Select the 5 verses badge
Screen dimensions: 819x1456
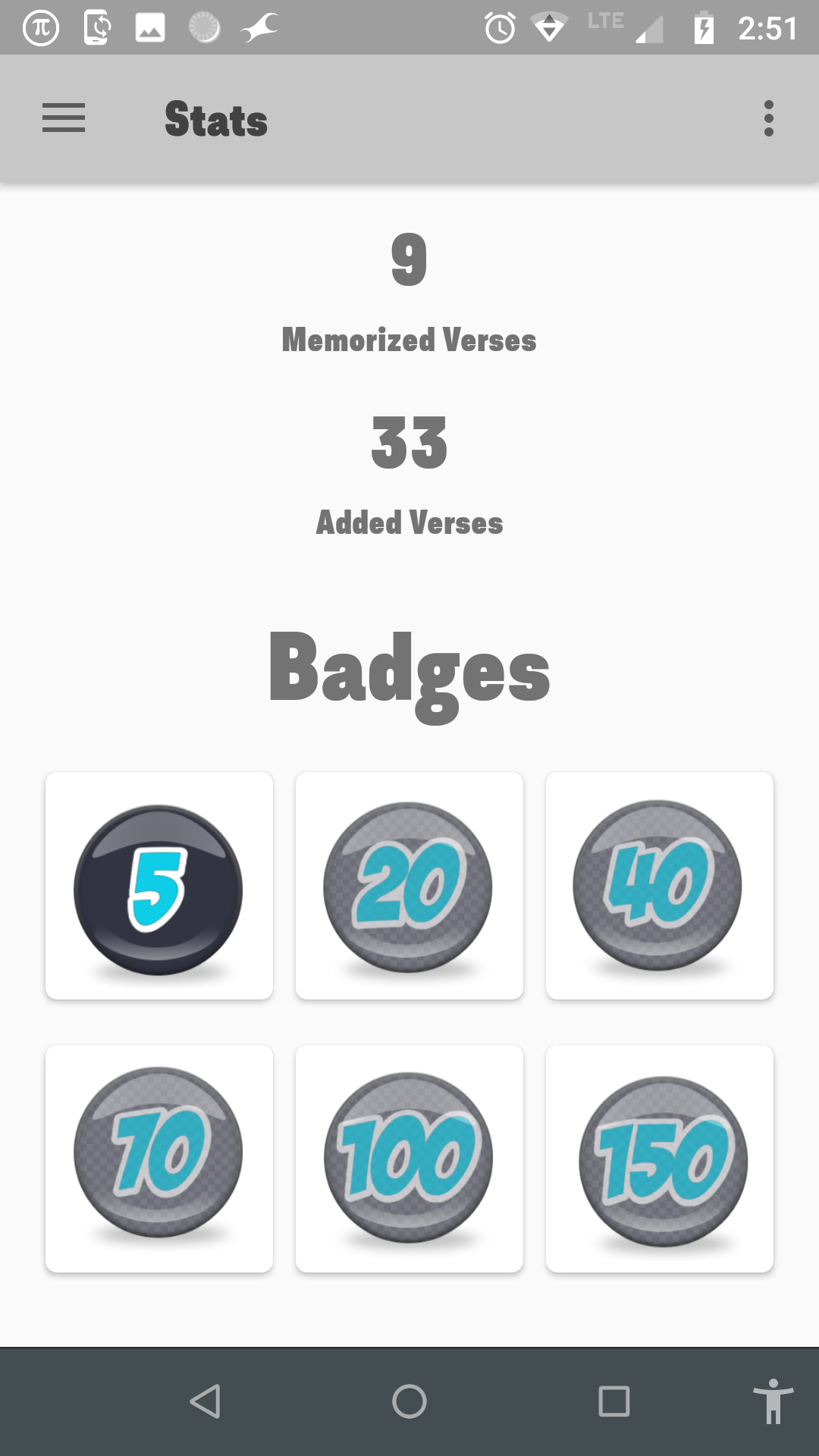click(159, 886)
